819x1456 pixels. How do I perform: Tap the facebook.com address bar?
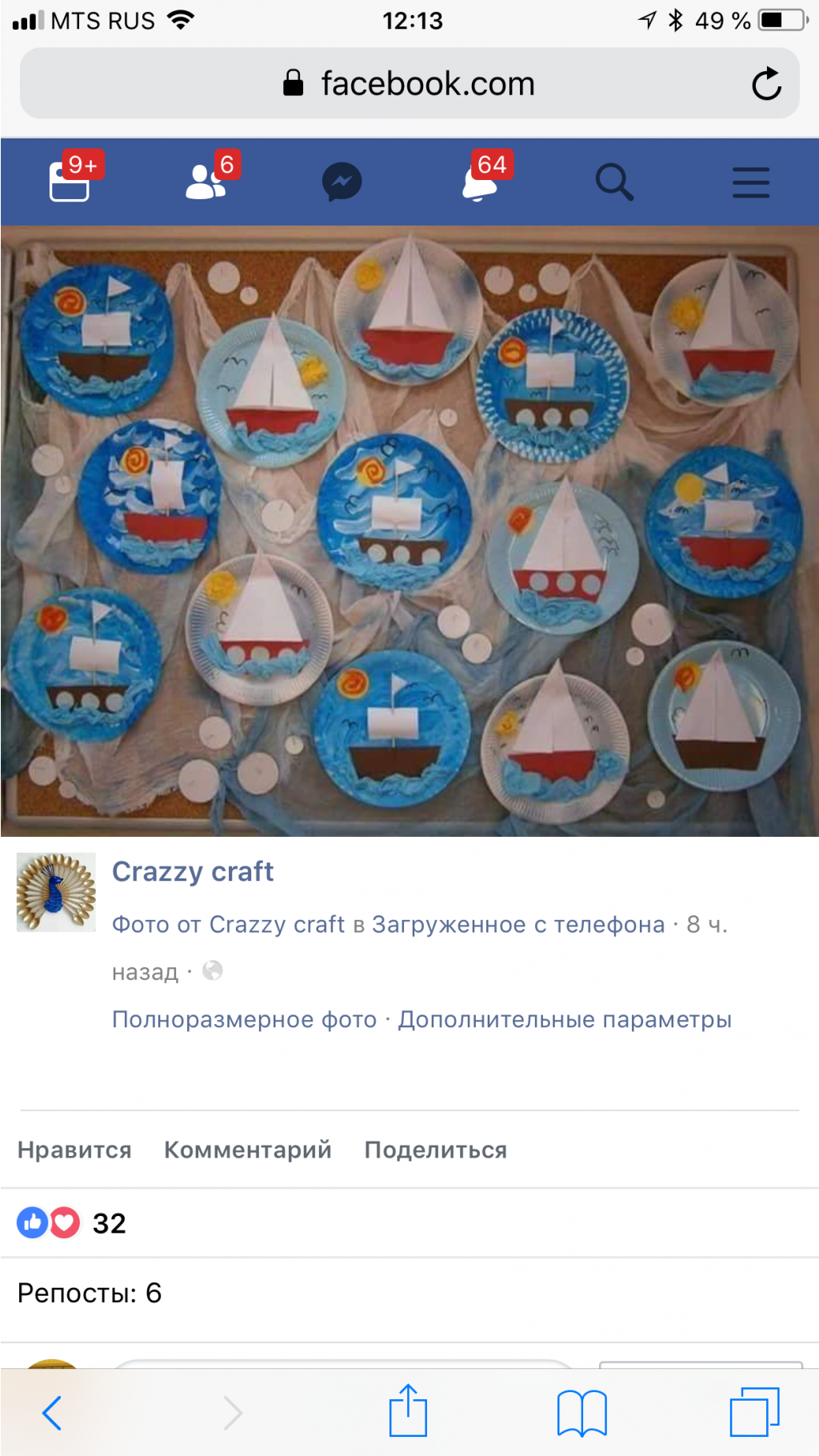click(x=409, y=84)
